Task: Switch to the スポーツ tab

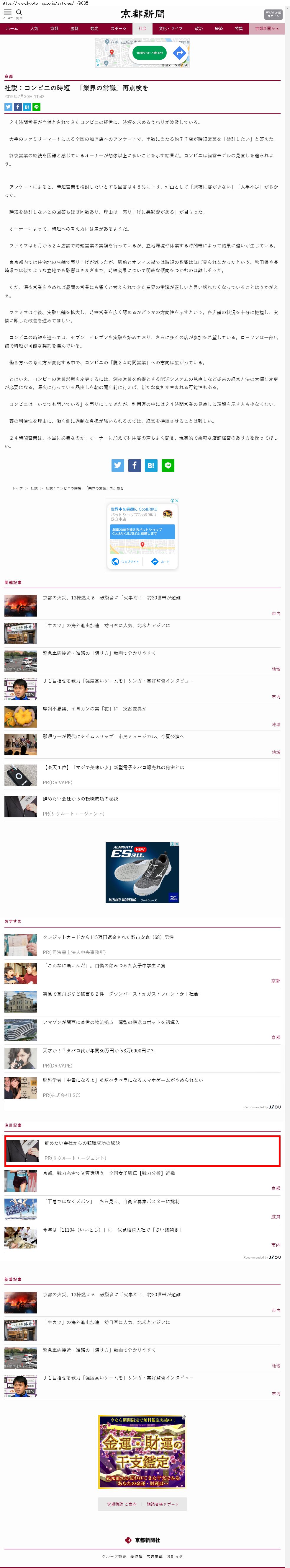Action: click(119, 29)
